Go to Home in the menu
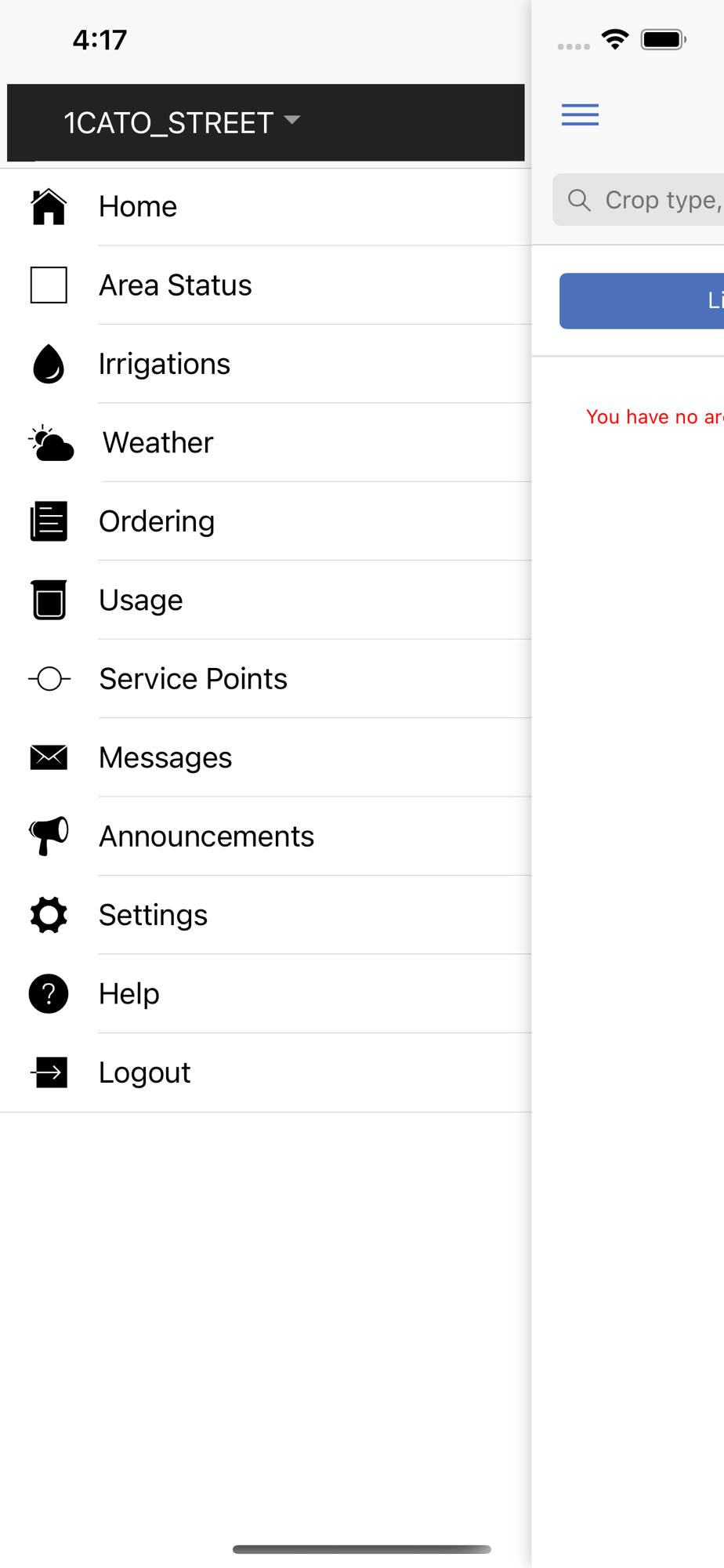Screen dimensions: 724x1568 point(266,207)
